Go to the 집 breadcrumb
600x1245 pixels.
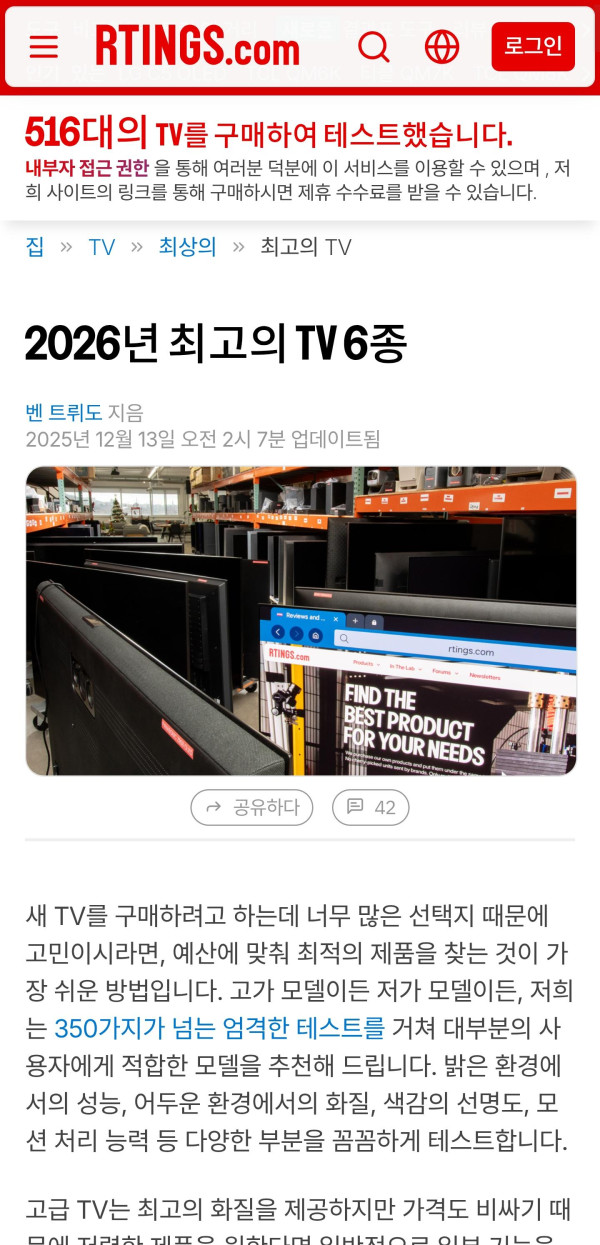[x=35, y=247]
